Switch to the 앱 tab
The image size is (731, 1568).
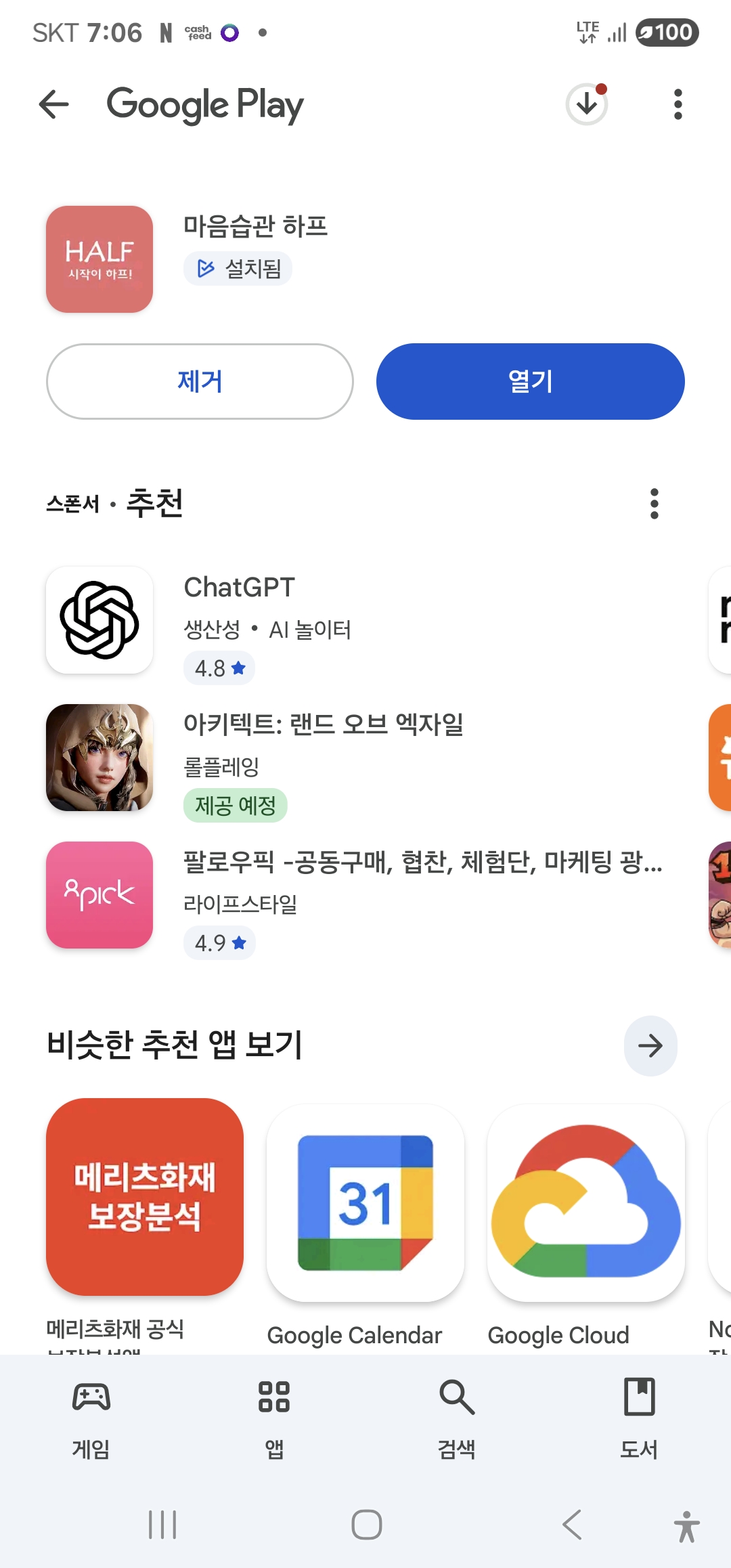274,1419
